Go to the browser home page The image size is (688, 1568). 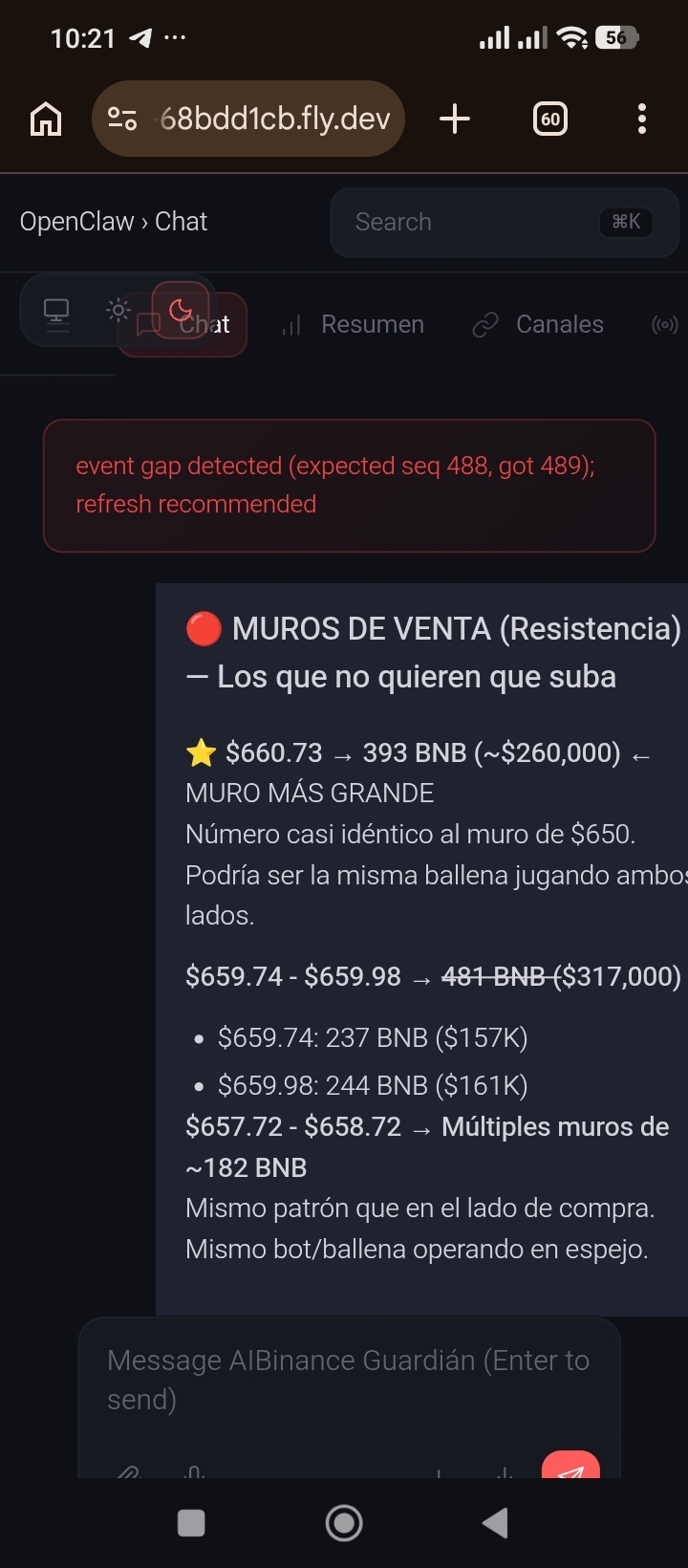(46, 120)
